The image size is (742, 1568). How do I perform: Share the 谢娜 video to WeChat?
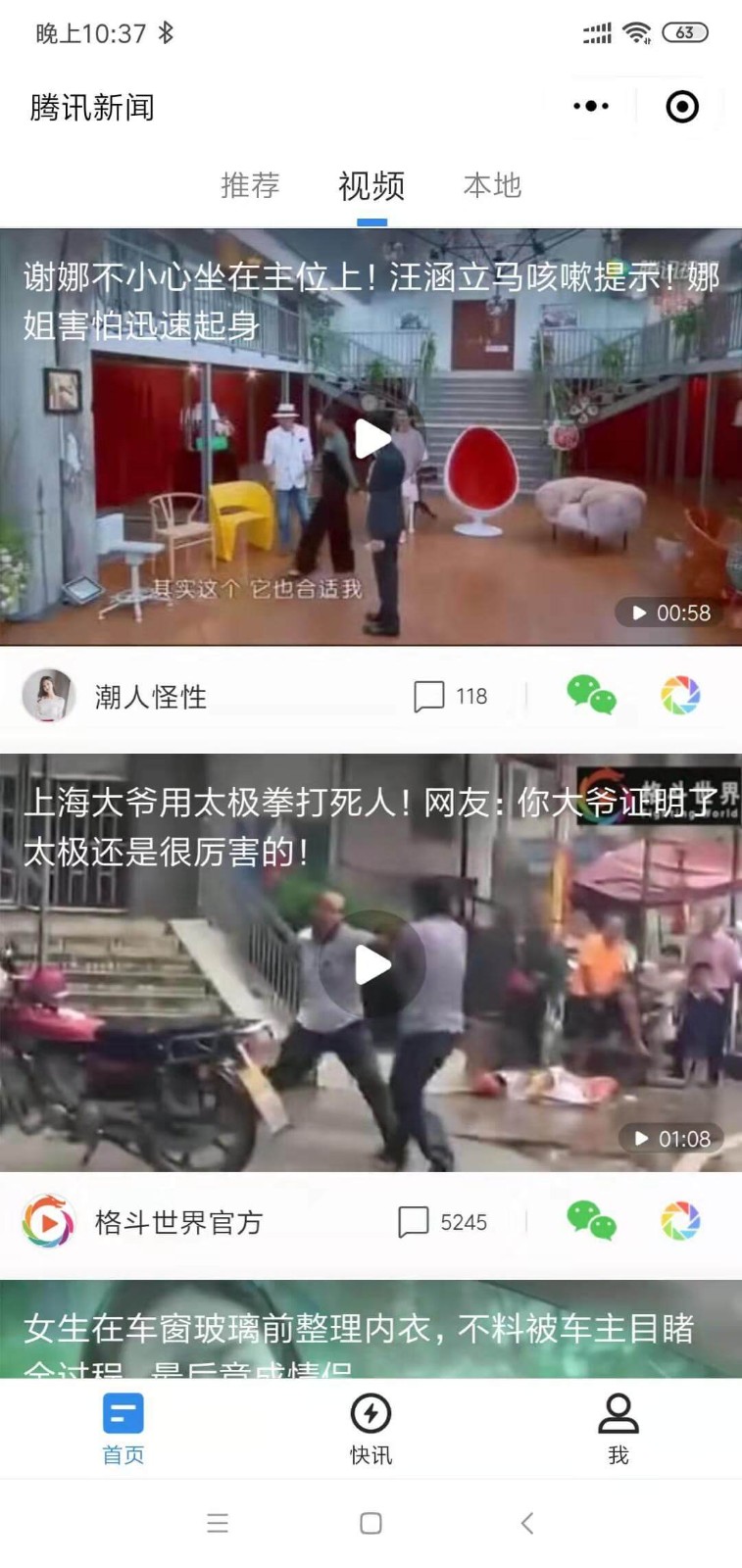click(591, 695)
